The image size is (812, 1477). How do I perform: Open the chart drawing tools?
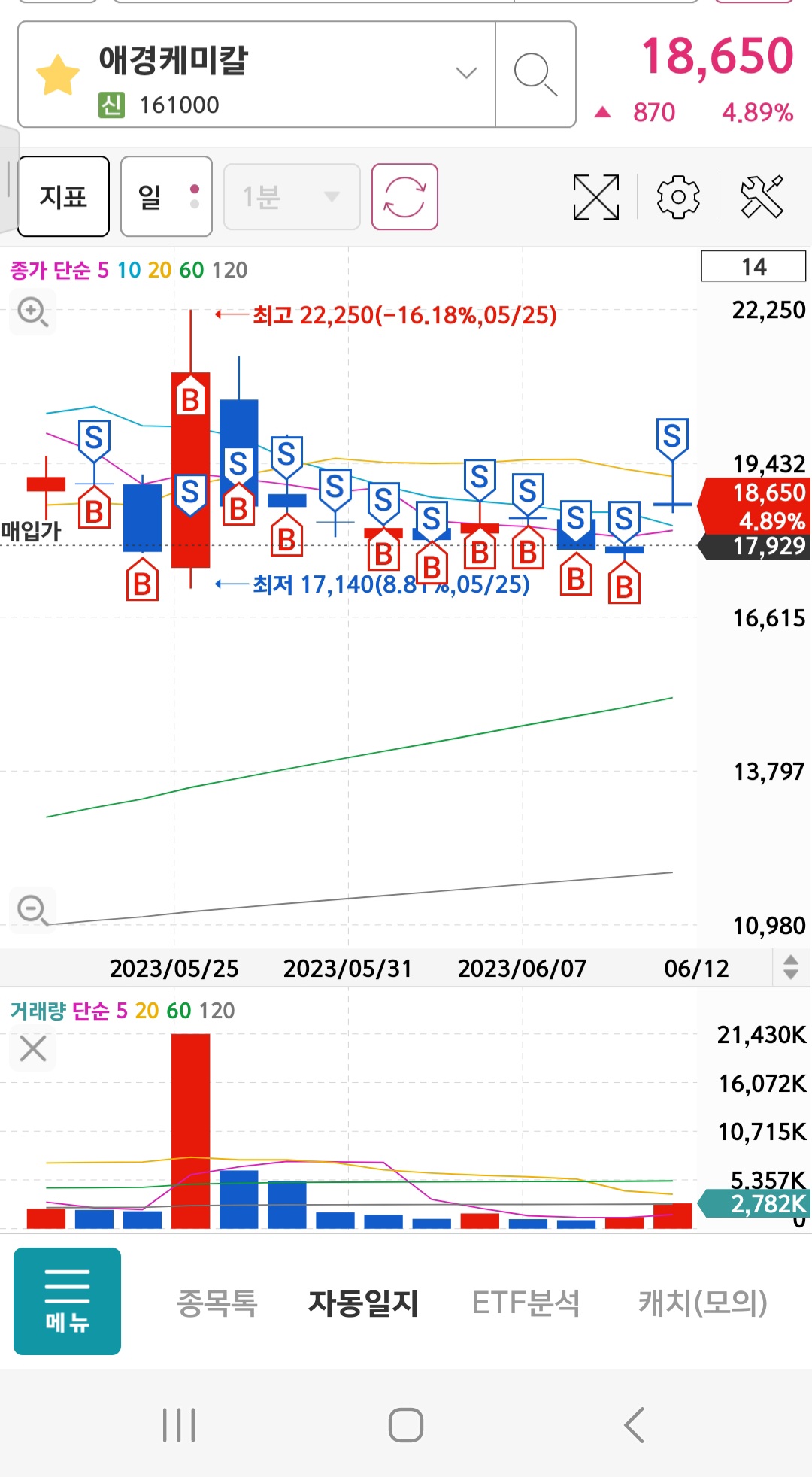[762, 197]
